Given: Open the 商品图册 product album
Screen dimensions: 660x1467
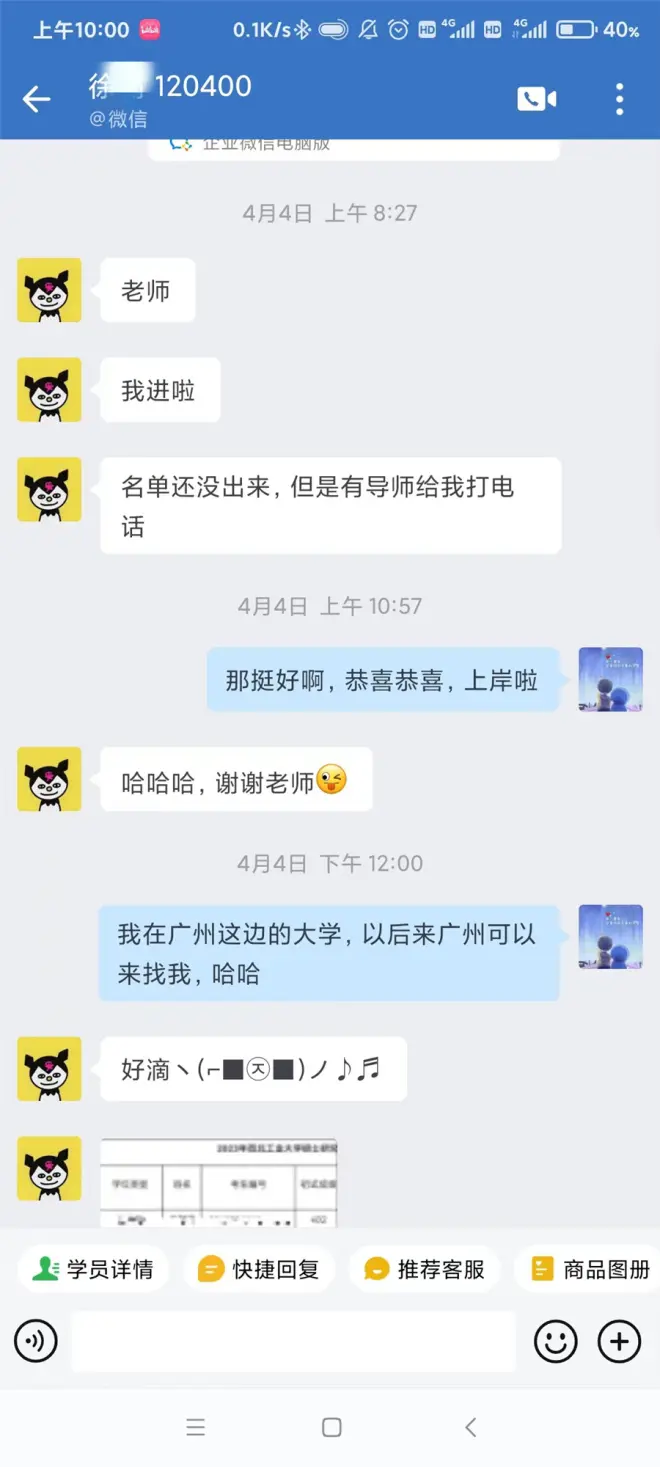Looking at the screenshot, I should coord(590,1269).
